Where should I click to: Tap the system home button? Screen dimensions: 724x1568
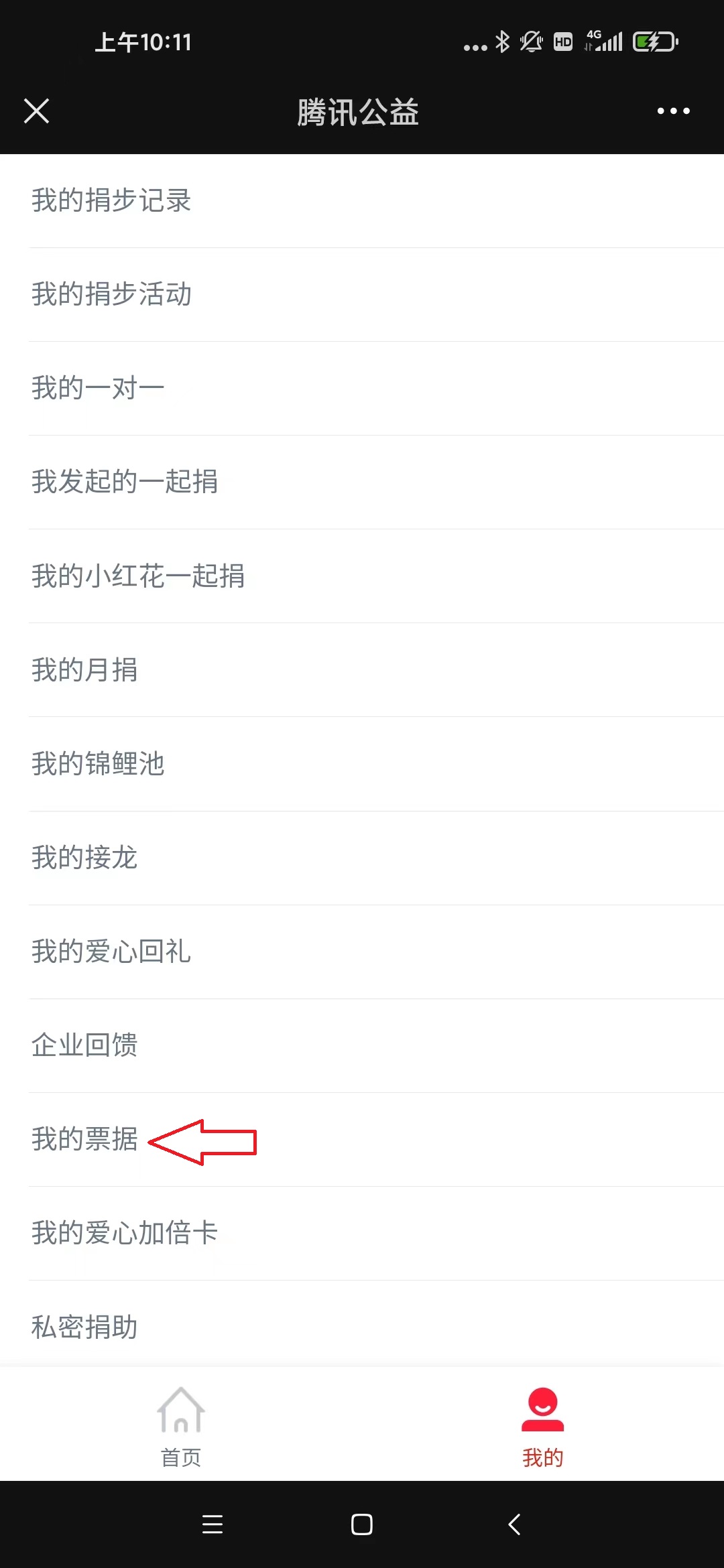click(x=362, y=1524)
